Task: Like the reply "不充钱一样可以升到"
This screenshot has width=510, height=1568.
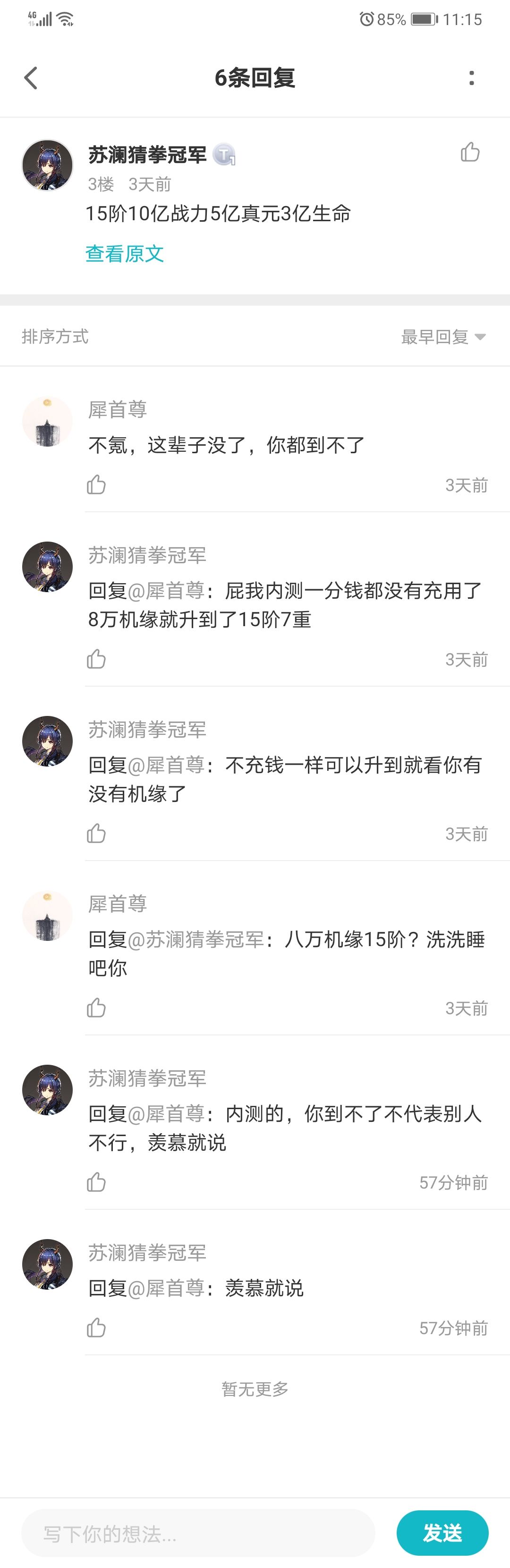Action: [96, 833]
